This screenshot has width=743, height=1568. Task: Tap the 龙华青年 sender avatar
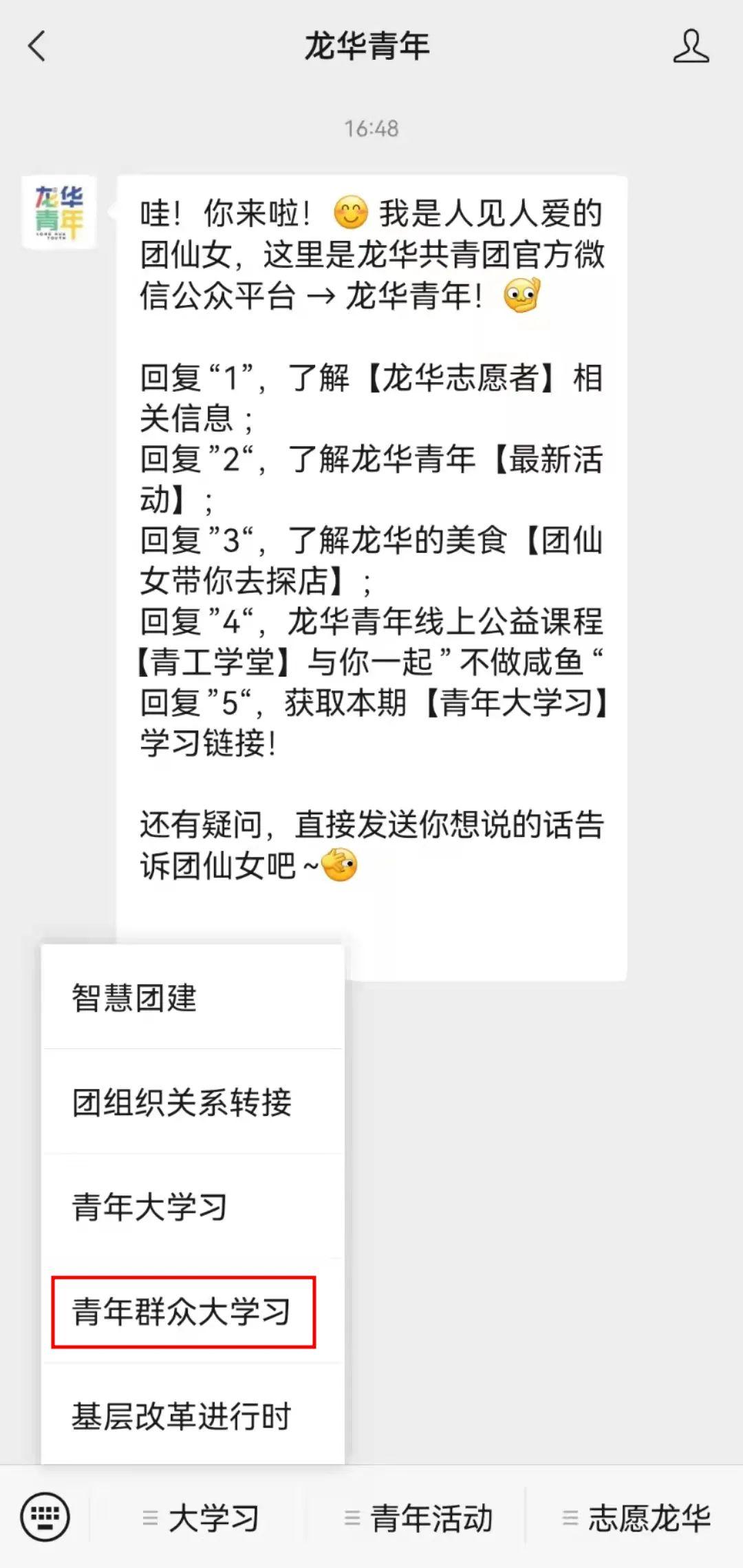coord(59,212)
